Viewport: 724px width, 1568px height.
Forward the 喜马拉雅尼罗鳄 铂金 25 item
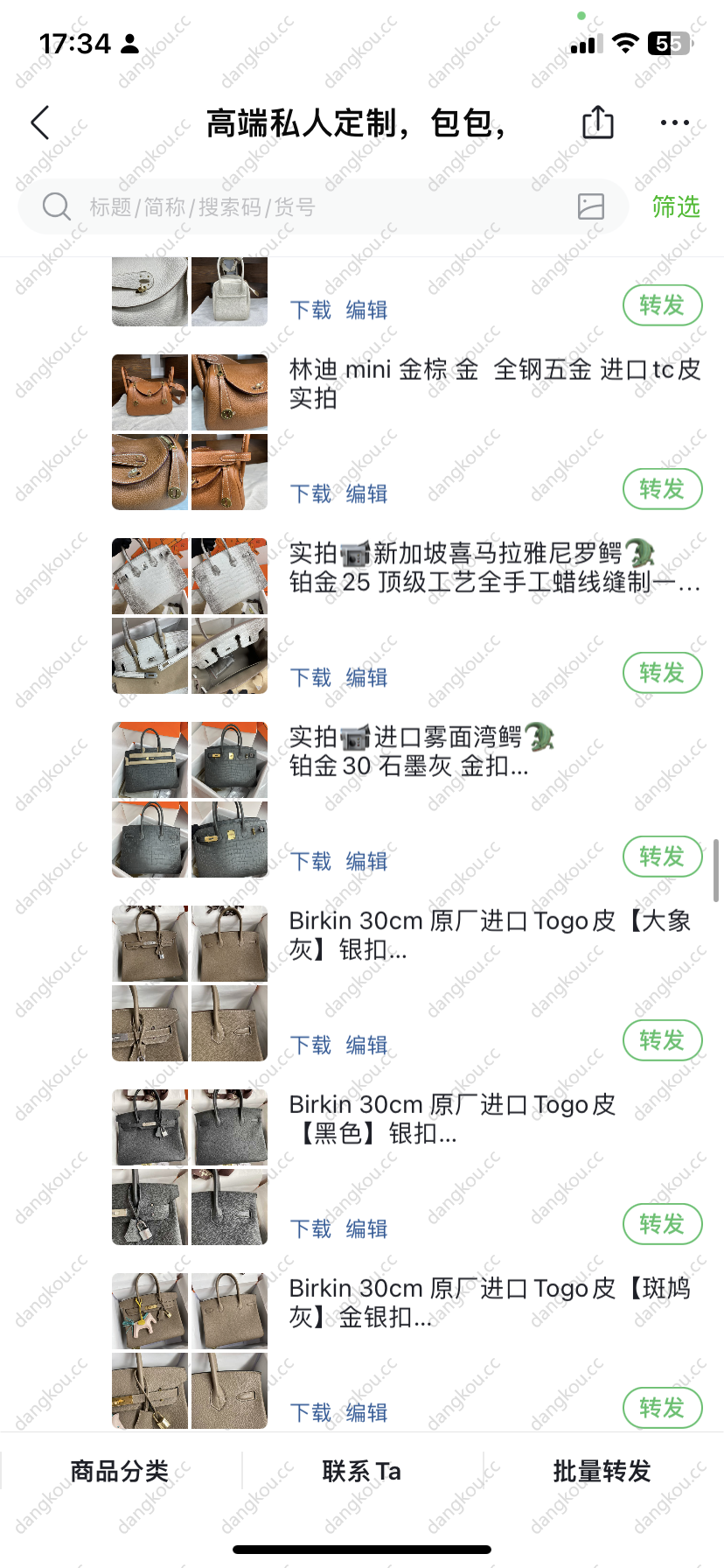[x=662, y=673]
